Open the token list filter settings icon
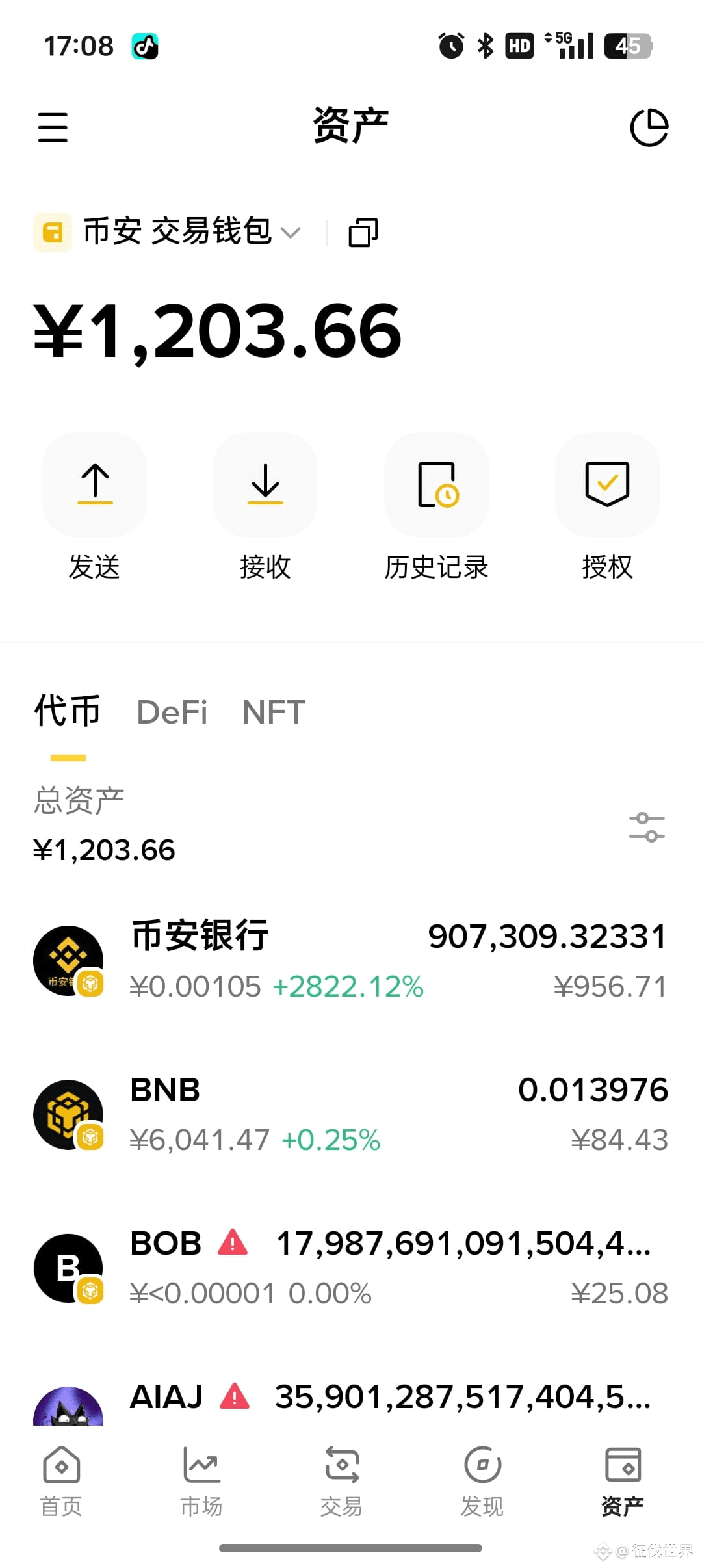702x1568 pixels. click(x=647, y=827)
